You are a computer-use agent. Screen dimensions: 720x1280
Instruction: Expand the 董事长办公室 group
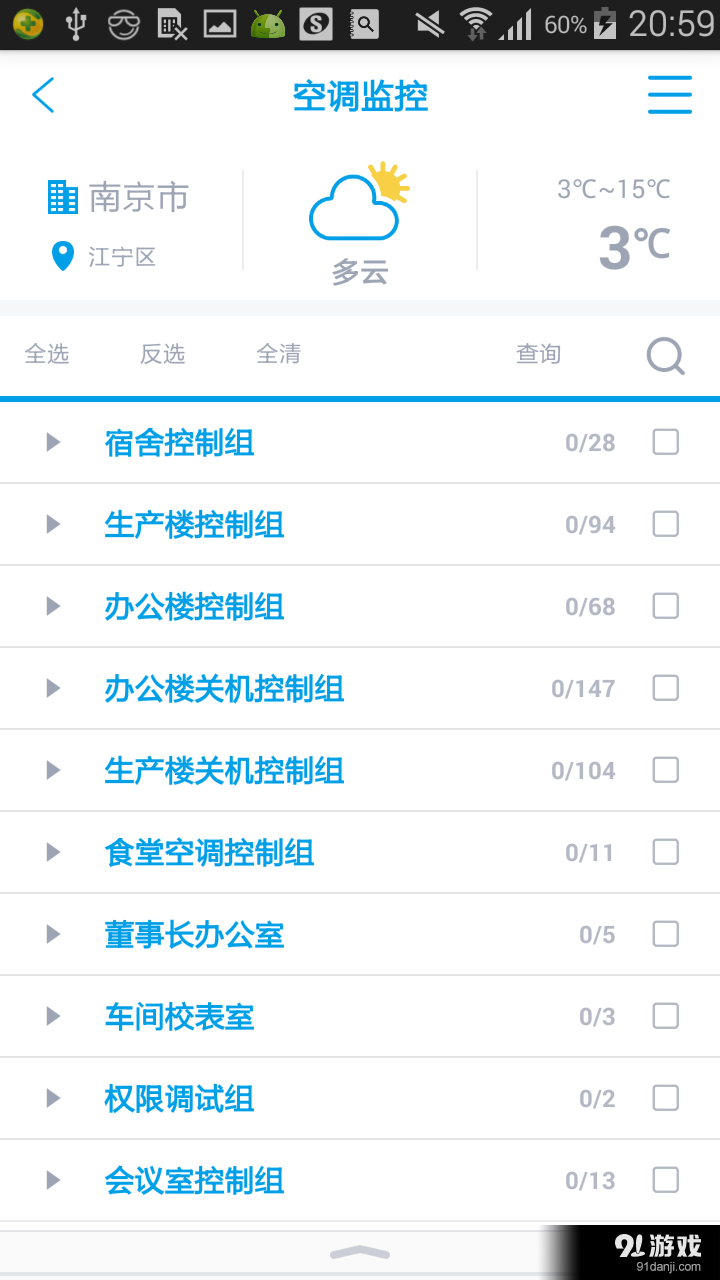tap(52, 934)
